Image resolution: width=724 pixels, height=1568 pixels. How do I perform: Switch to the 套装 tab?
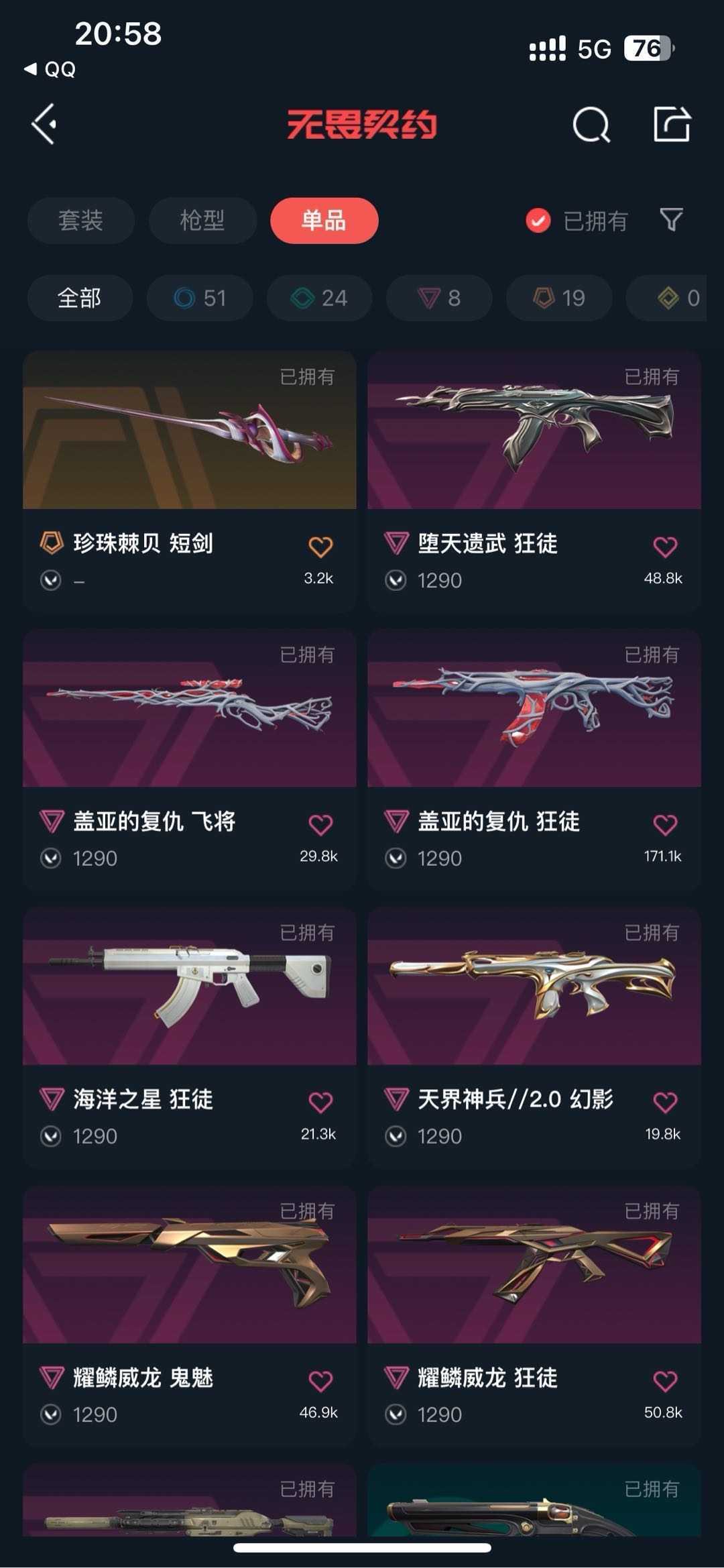coord(81,220)
